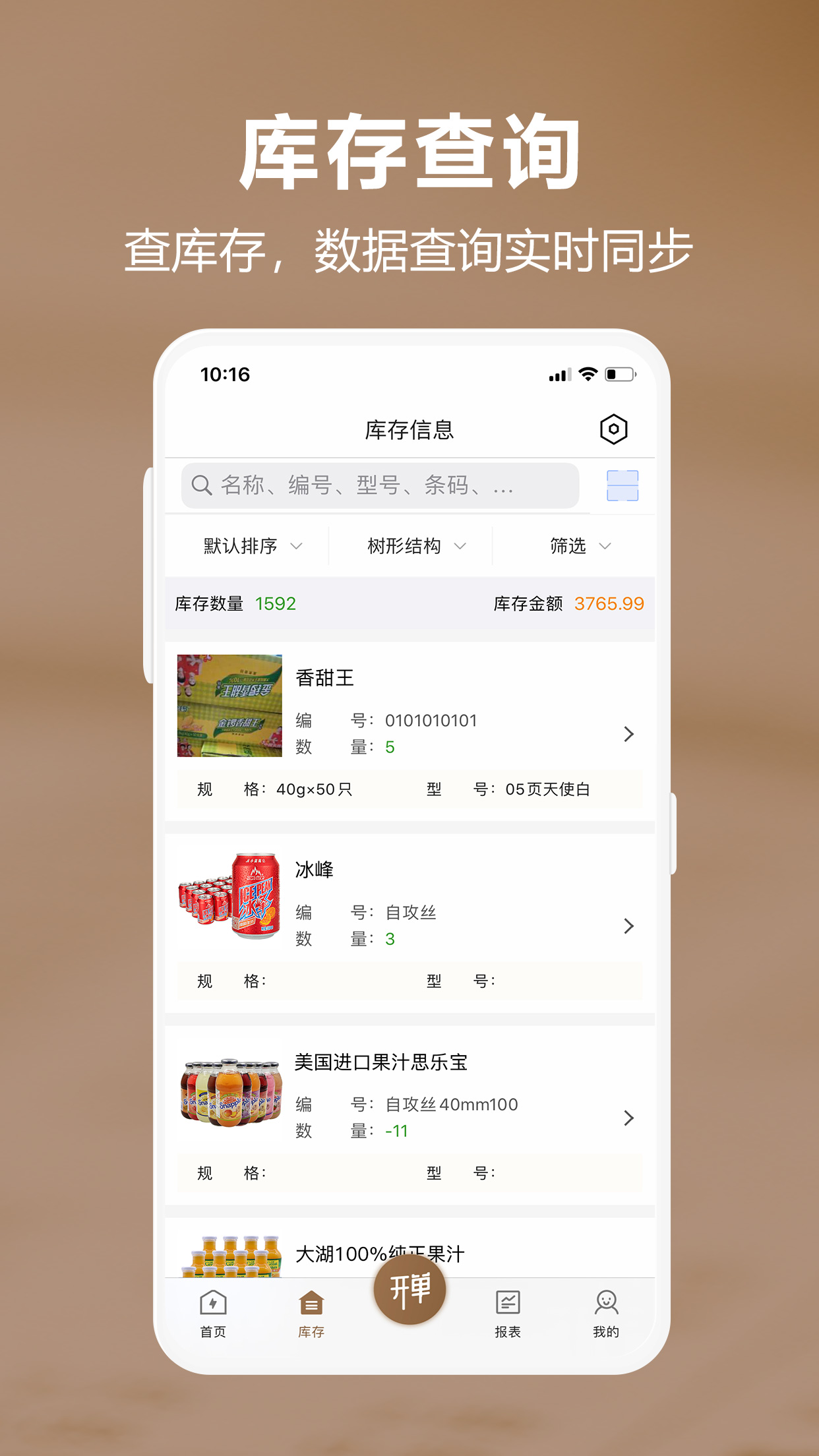This screenshot has width=819, height=1456.
Task: Open the settings gear on 库存信息 page
Action: (615, 429)
